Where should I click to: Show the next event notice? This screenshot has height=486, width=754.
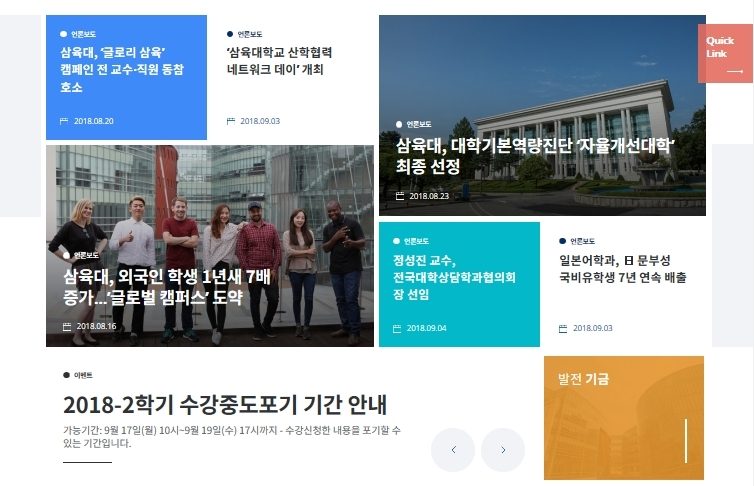tap(503, 450)
